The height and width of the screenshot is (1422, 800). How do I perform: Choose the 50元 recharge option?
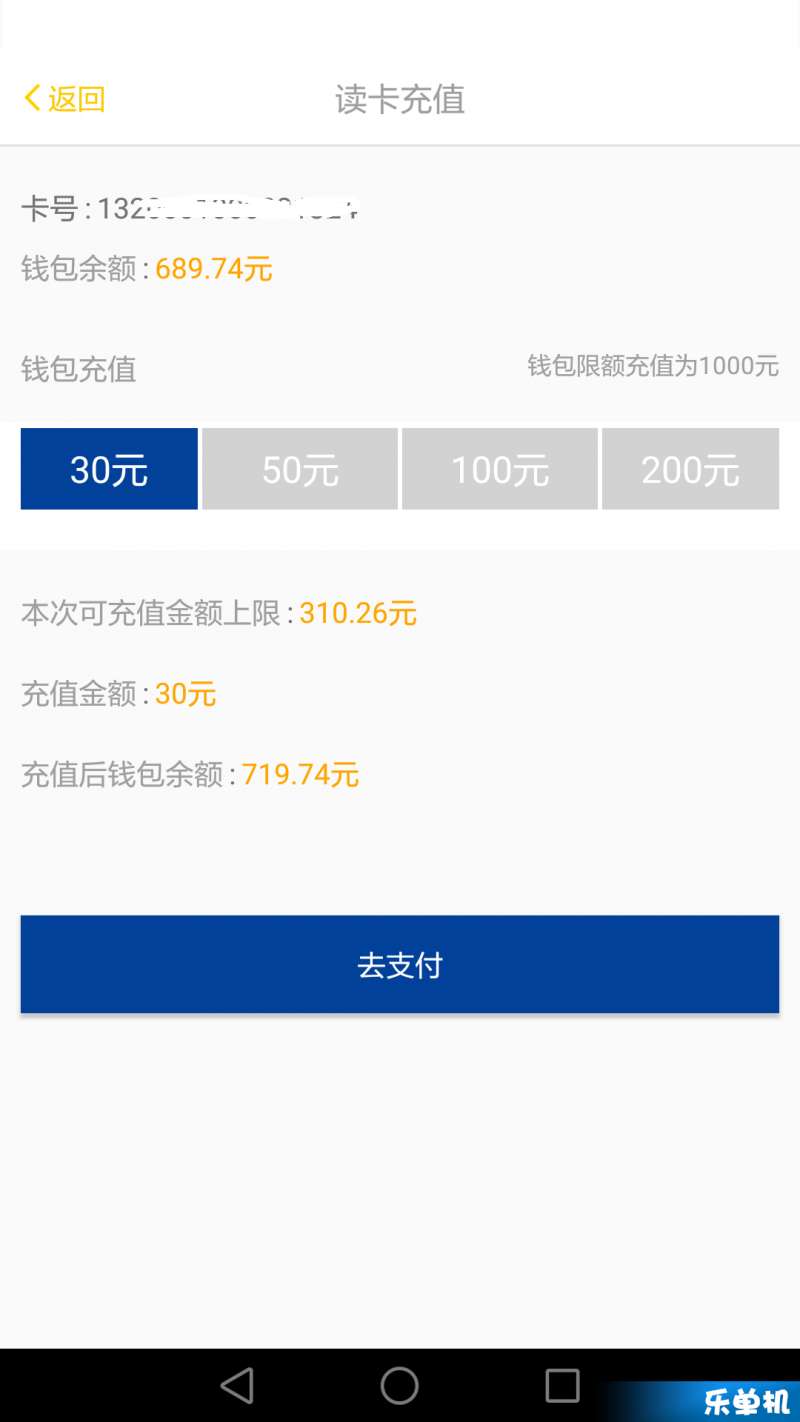coord(300,469)
